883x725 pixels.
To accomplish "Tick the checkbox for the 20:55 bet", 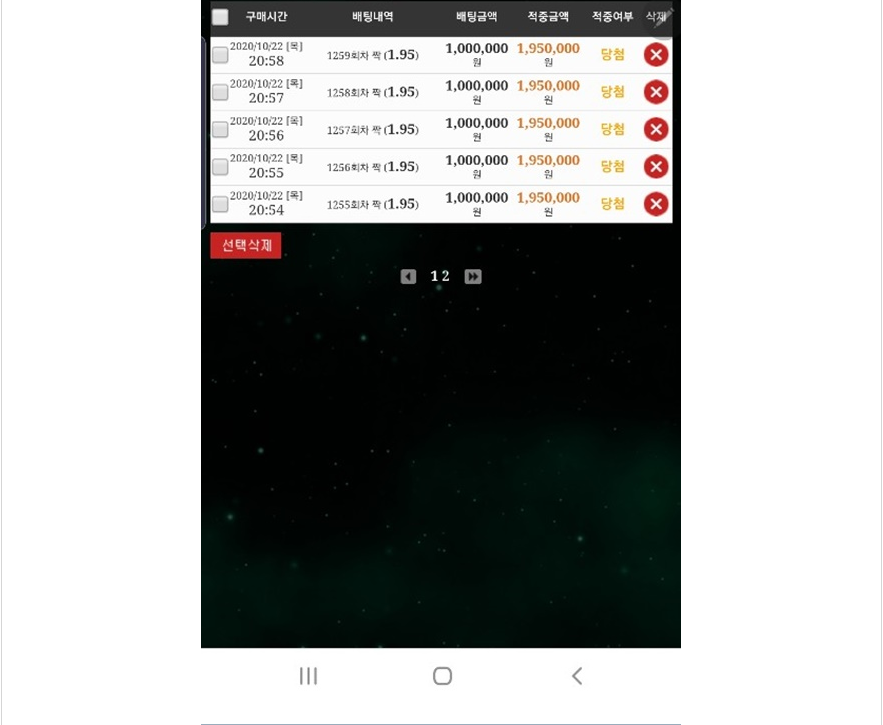I will click(x=220, y=167).
